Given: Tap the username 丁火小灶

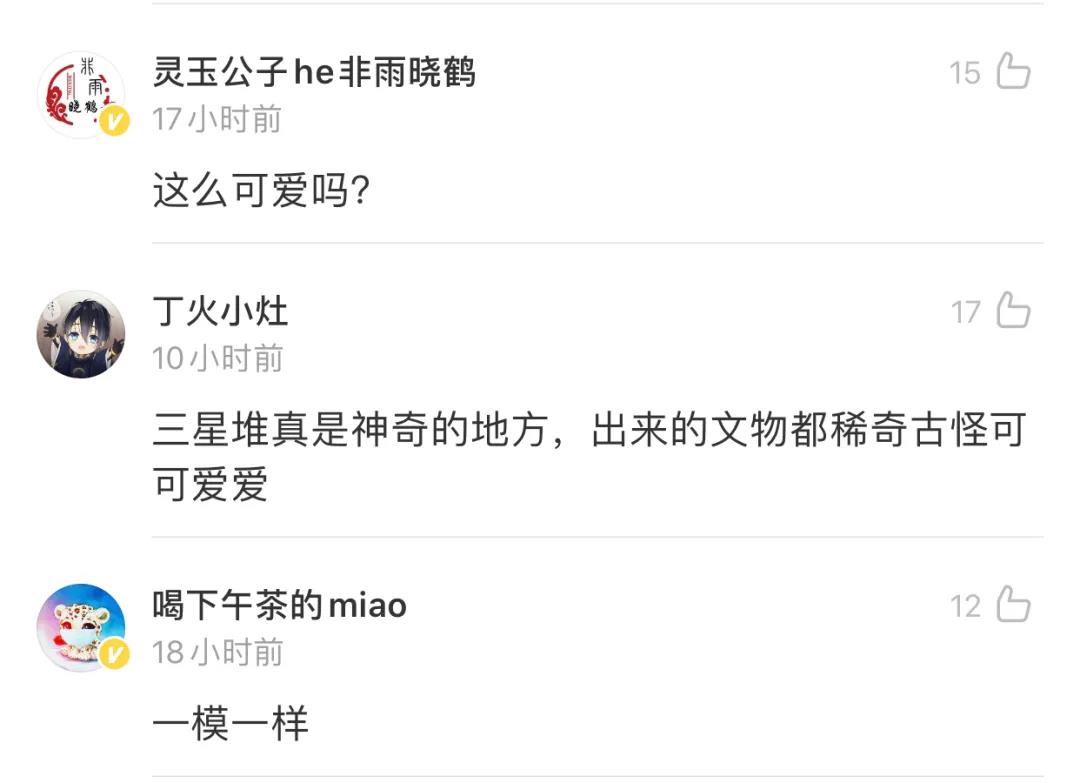Looking at the screenshot, I should click(220, 311).
